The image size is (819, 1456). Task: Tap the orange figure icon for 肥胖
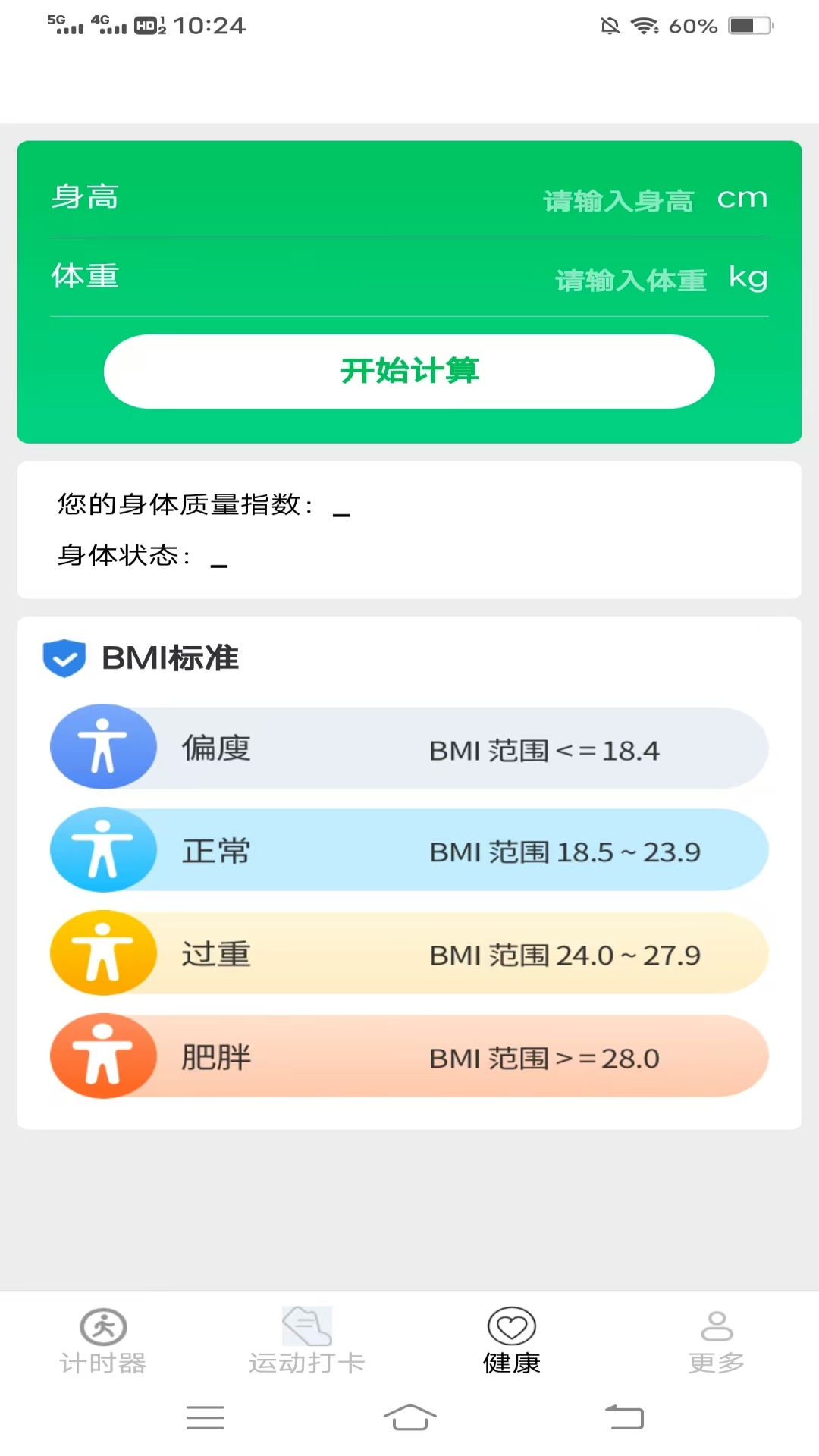tap(104, 1056)
